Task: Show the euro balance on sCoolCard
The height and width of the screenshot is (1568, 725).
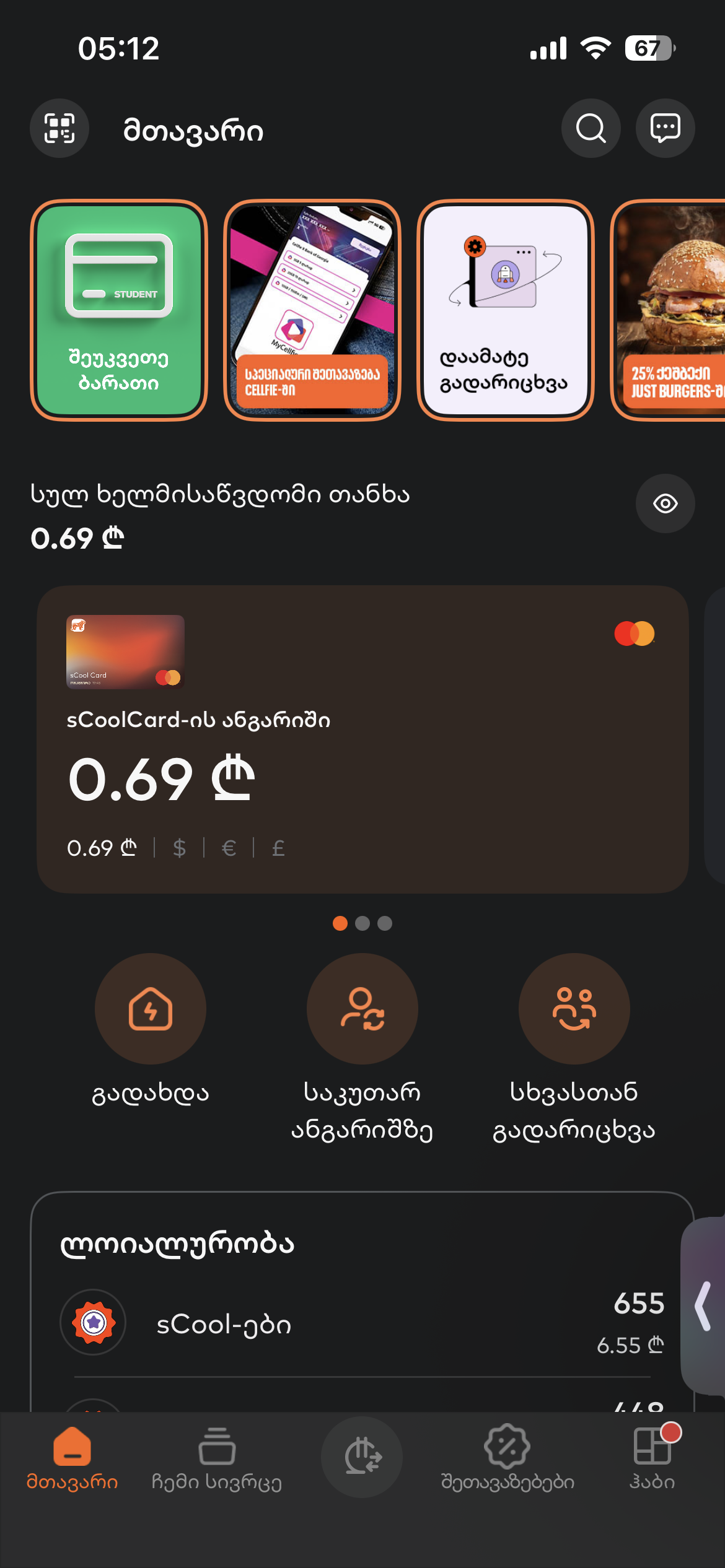Action: 229,848
